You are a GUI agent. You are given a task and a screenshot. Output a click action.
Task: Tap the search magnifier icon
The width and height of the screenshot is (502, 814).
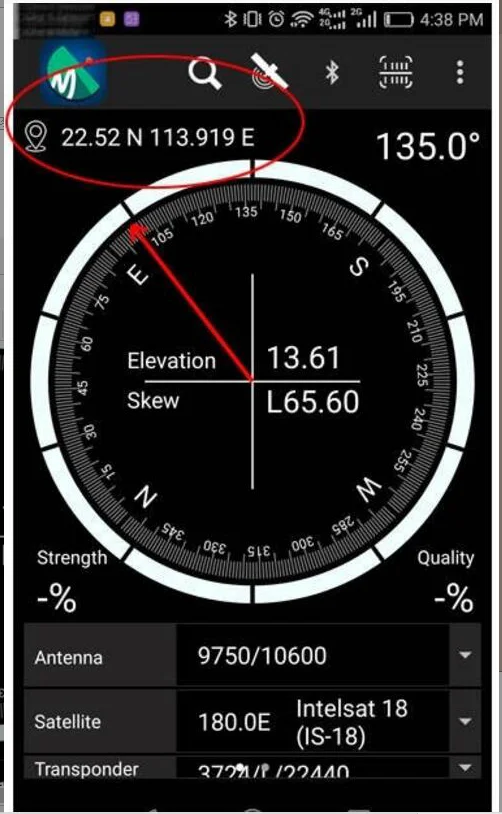pyautogui.click(x=205, y=73)
